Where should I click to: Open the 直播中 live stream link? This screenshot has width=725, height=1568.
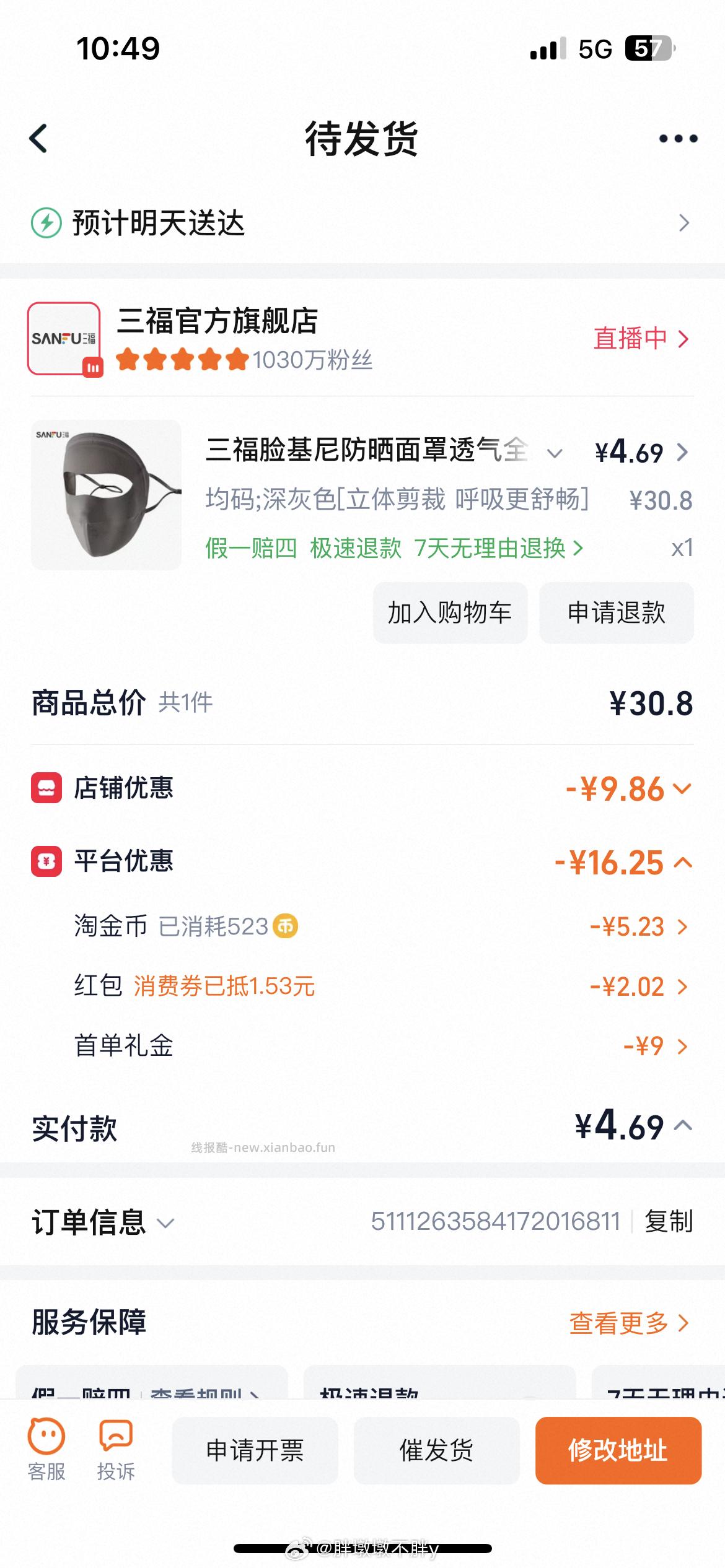638,338
